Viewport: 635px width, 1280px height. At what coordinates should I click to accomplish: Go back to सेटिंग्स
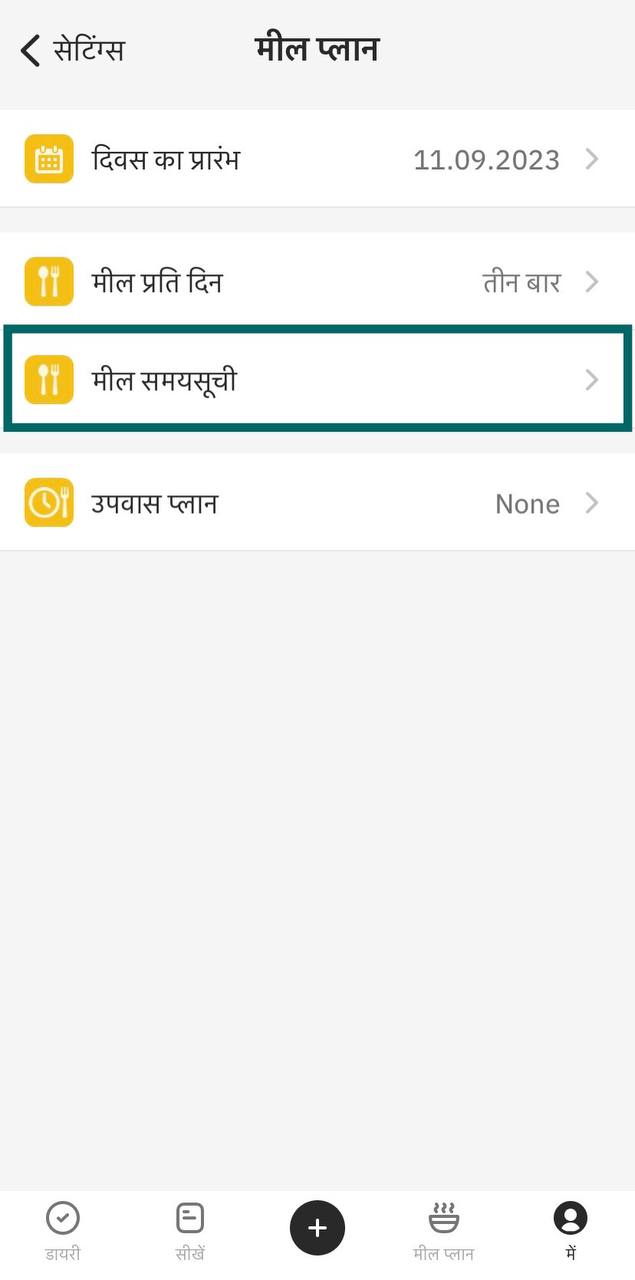point(72,49)
